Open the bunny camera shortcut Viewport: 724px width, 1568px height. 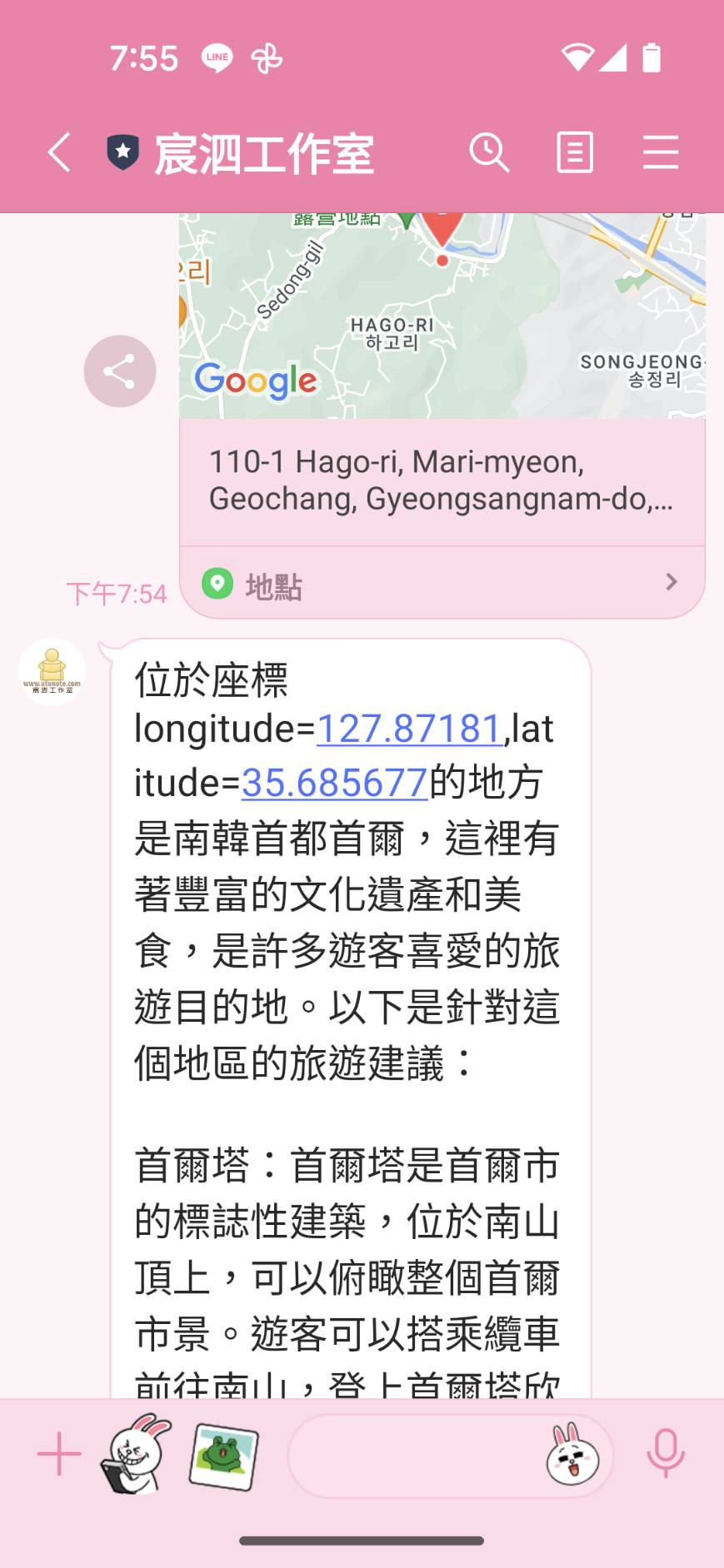(137, 1455)
